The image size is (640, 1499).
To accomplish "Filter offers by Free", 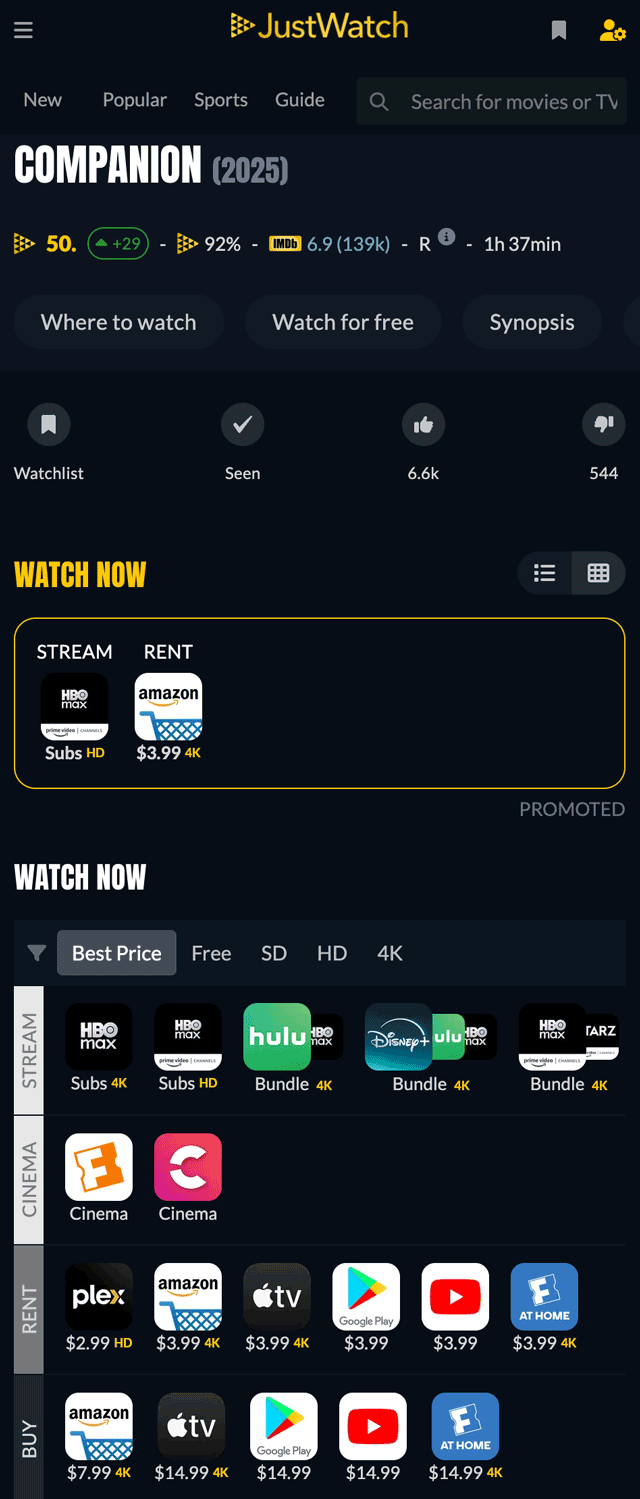I will click(211, 953).
